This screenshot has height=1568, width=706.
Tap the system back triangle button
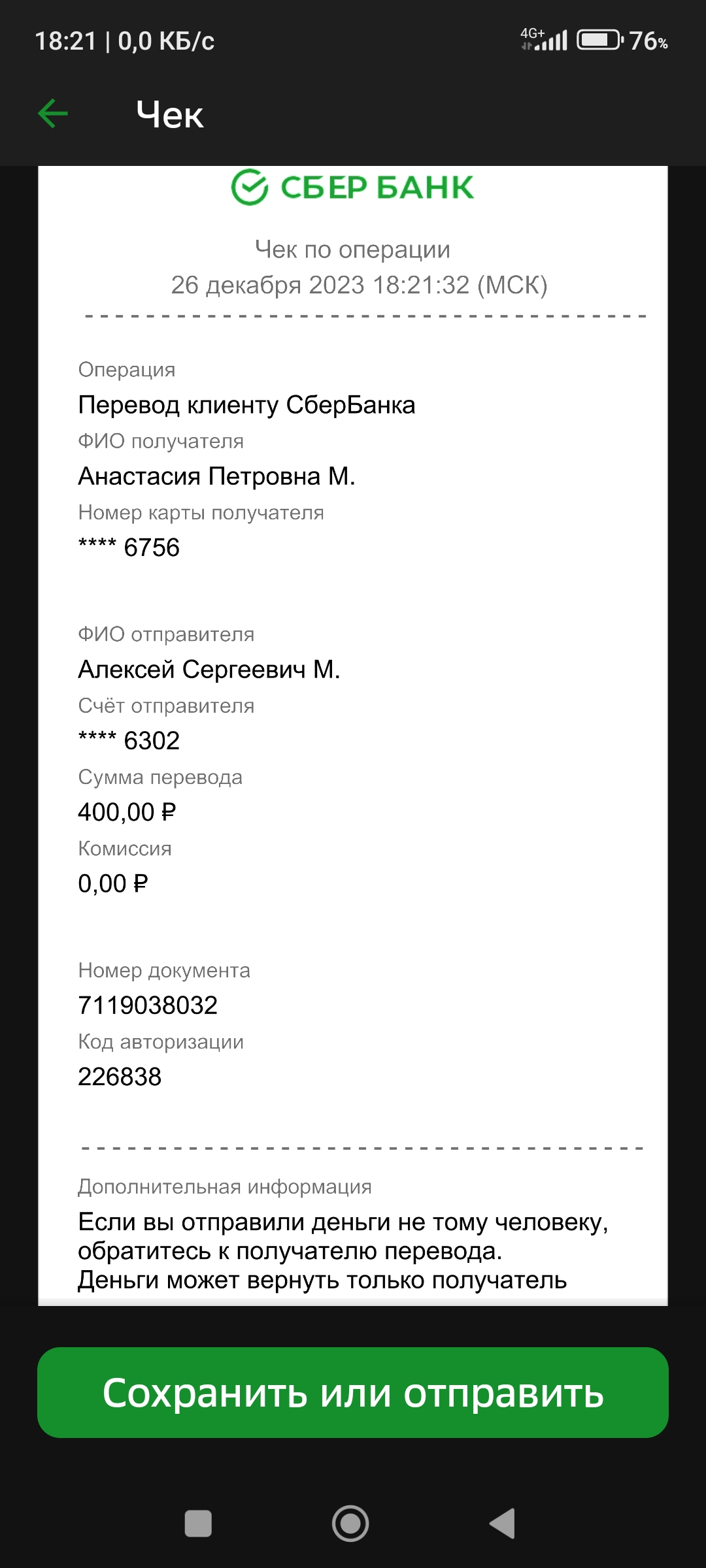[503, 1524]
